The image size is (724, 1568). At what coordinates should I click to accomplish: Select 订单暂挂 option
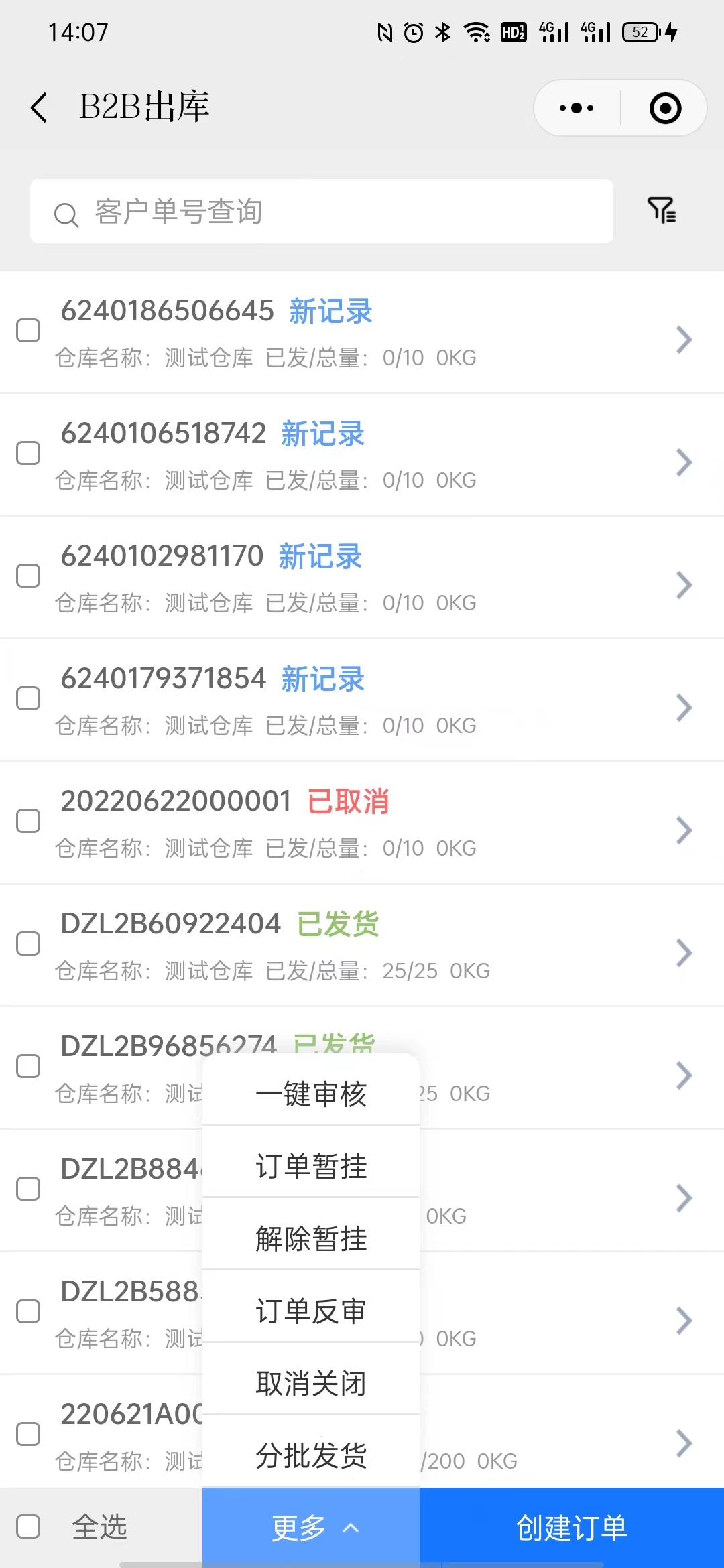[311, 1166]
